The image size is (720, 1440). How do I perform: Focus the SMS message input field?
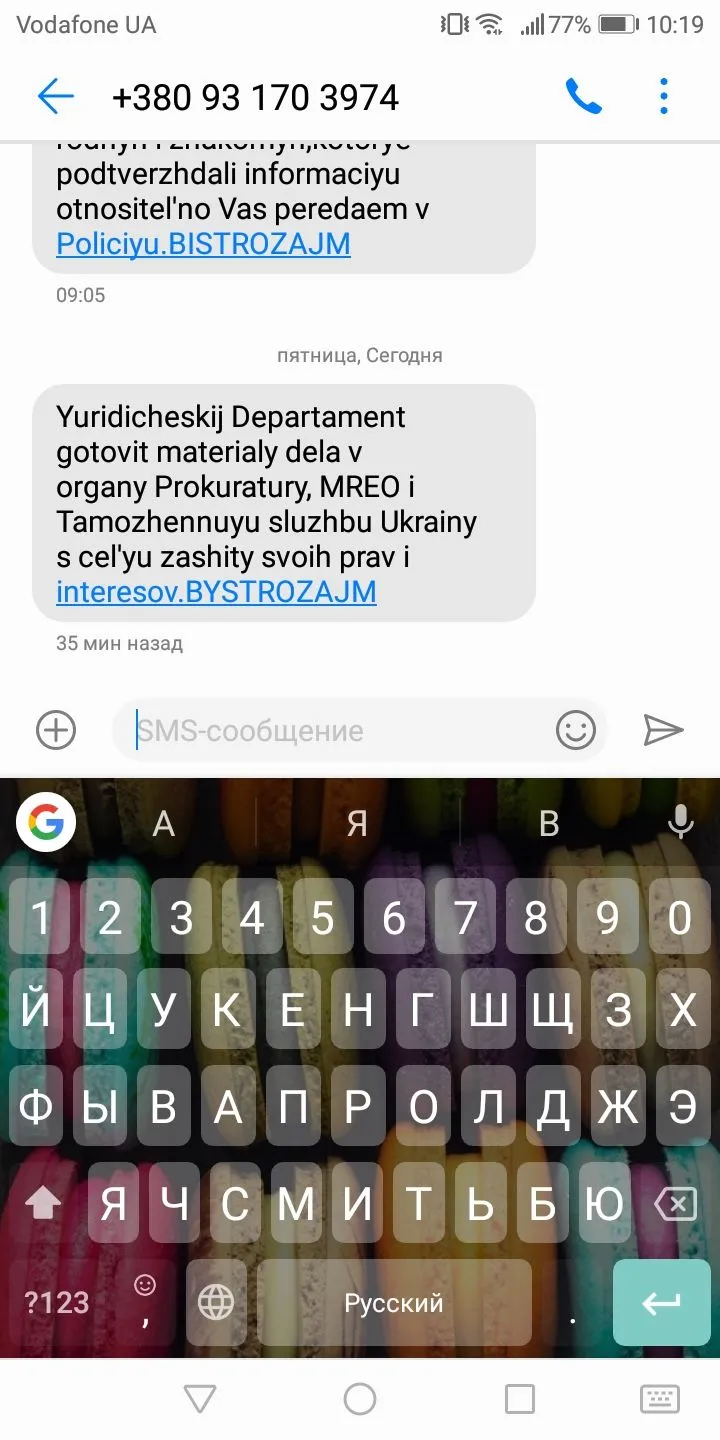click(340, 731)
